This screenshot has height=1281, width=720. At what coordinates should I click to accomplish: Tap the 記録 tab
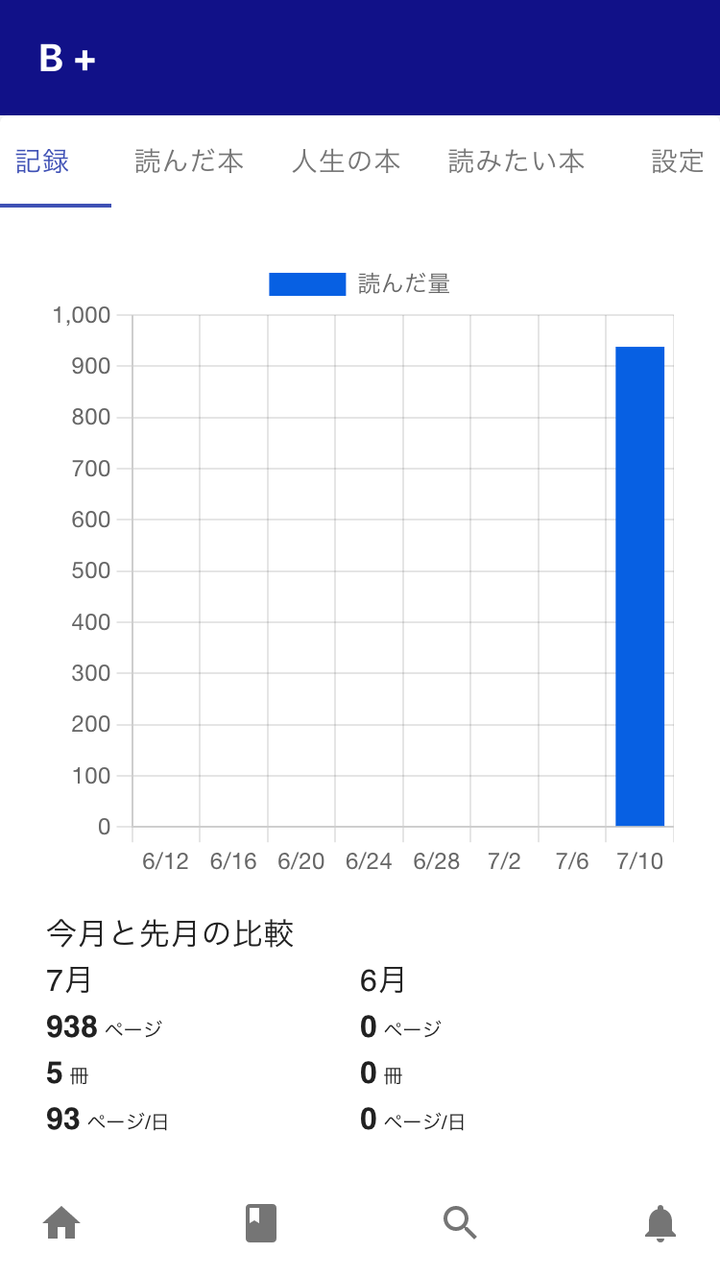(43, 161)
